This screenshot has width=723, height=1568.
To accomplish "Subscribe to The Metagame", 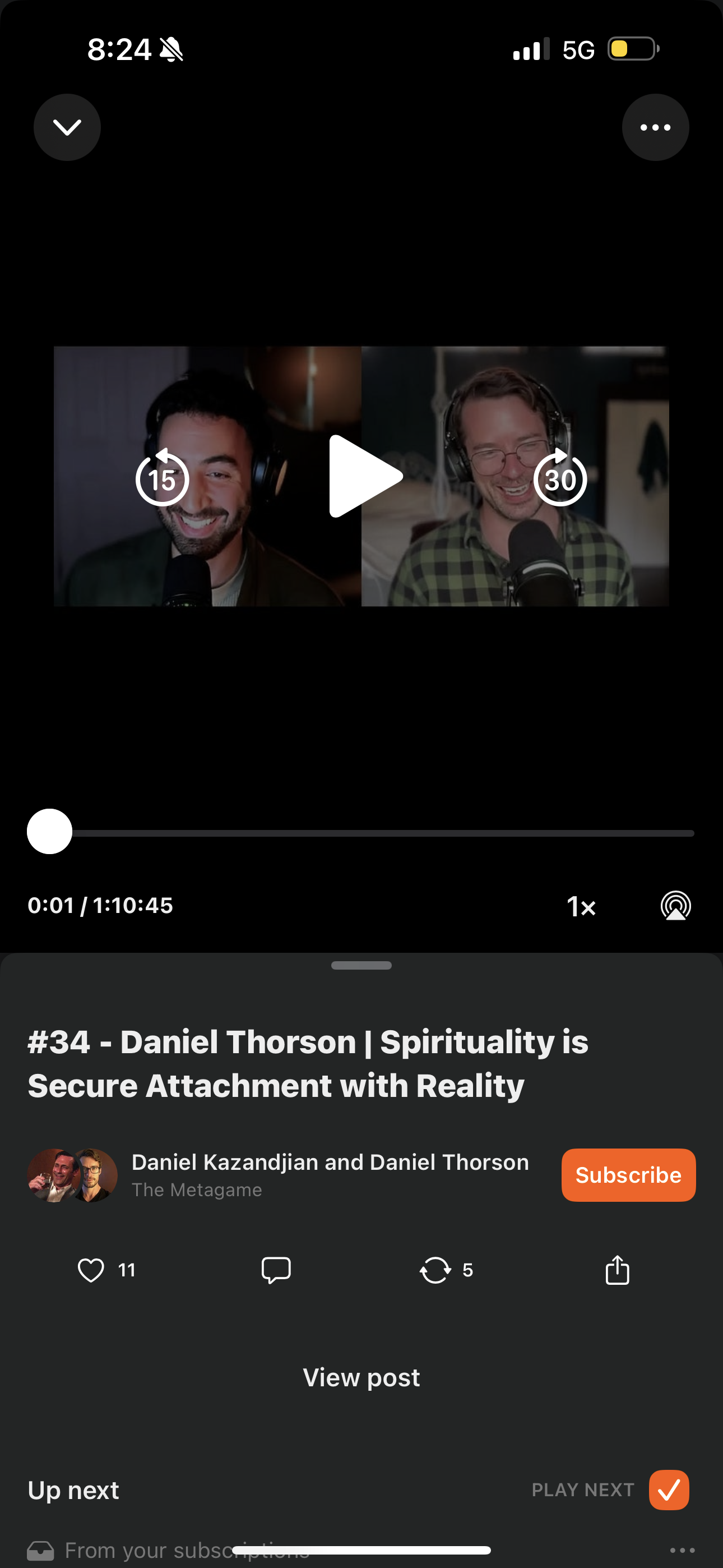I will [628, 1175].
